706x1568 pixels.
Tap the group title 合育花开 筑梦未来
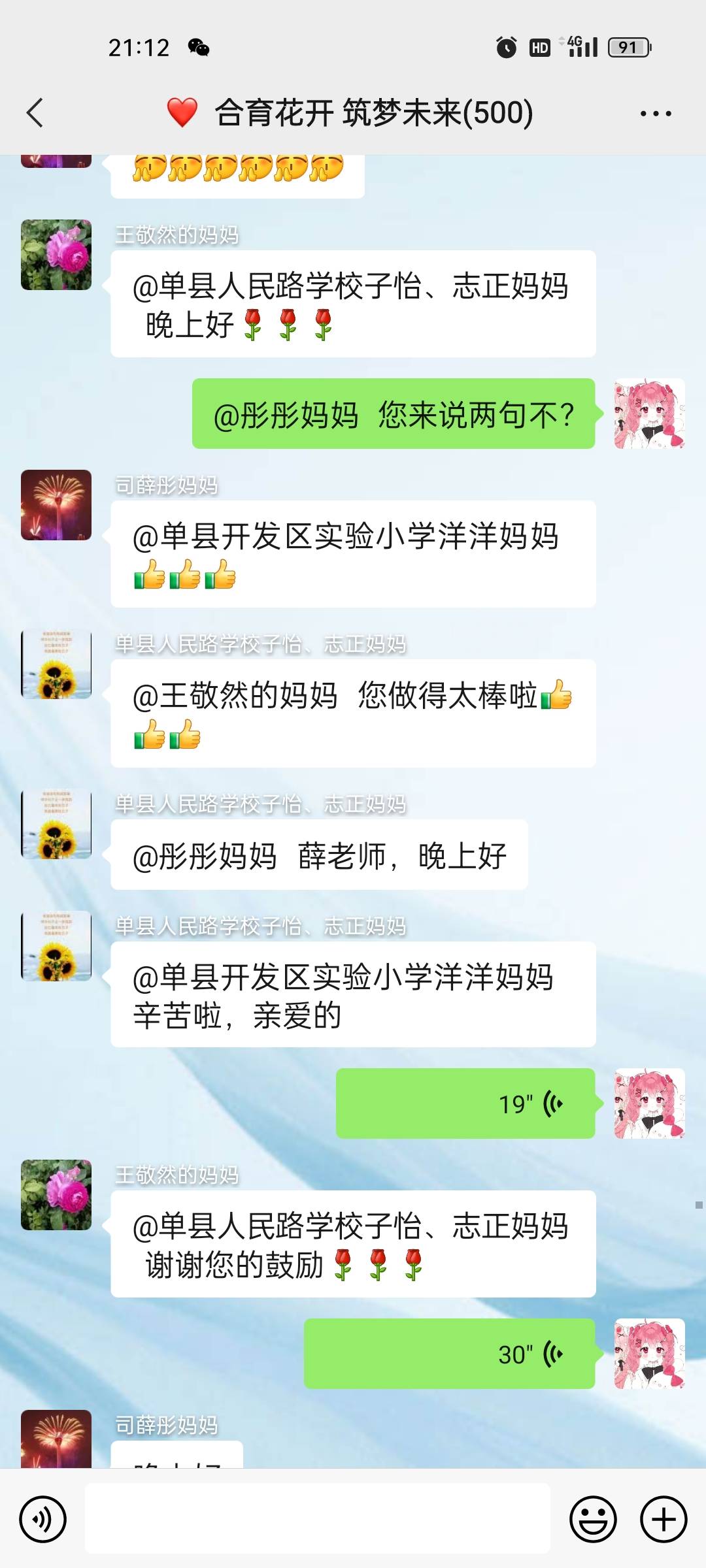tap(373, 112)
